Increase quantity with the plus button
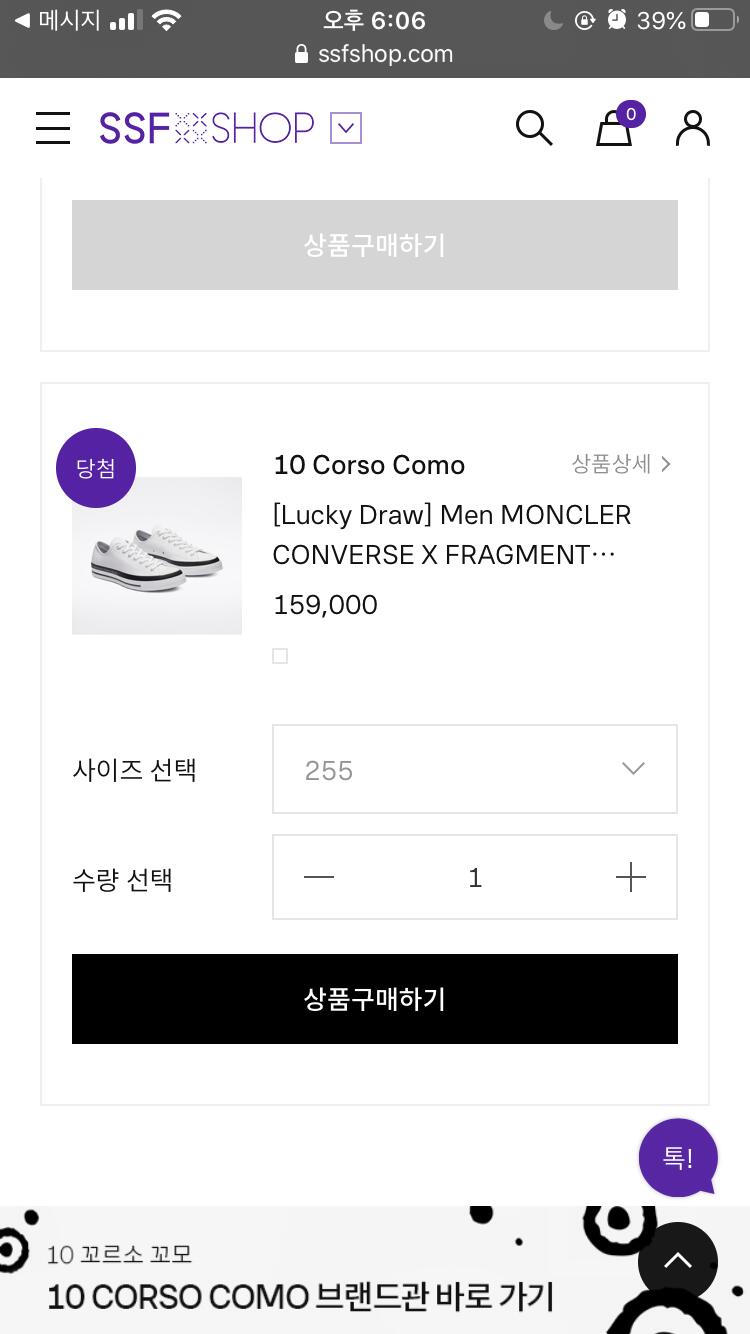Screen dimensions: 750x1334 [x=630, y=877]
